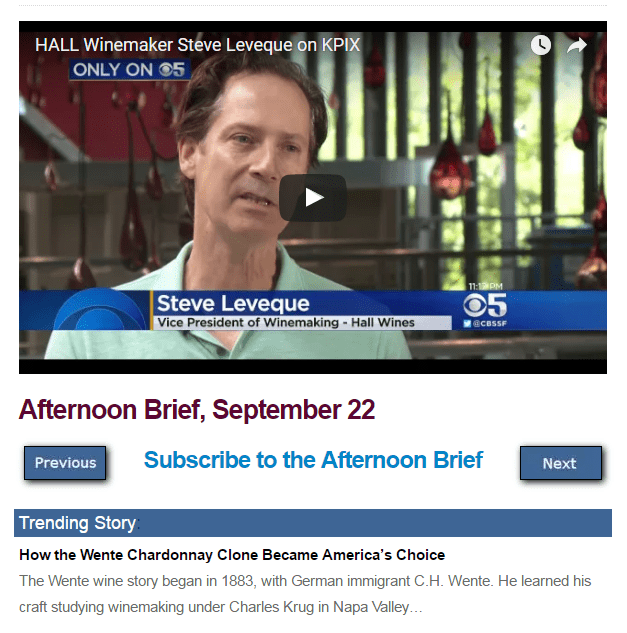Share the video via arrow icon
Screen dimensions: 627x633
tap(577, 45)
